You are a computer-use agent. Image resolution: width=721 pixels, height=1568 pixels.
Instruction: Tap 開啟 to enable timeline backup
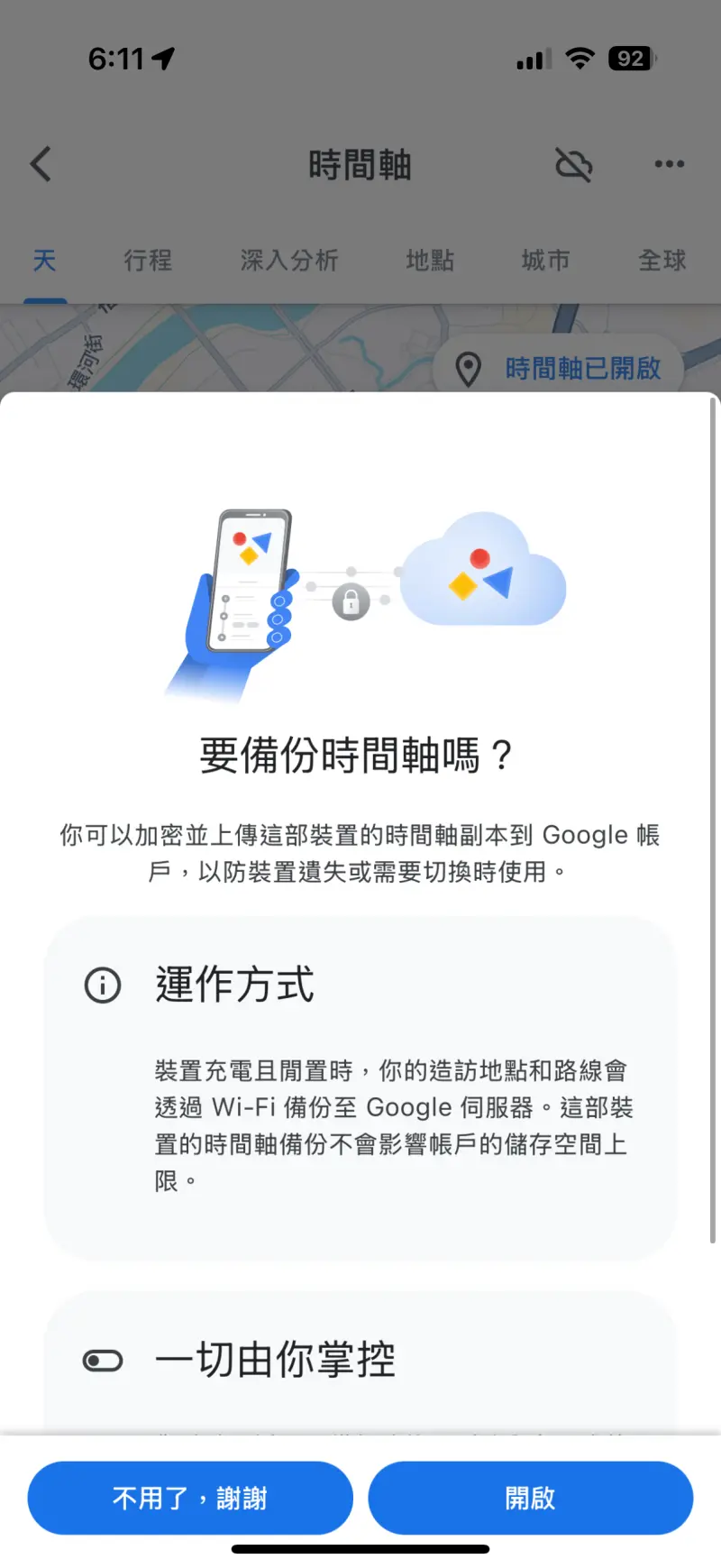[x=531, y=1498]
